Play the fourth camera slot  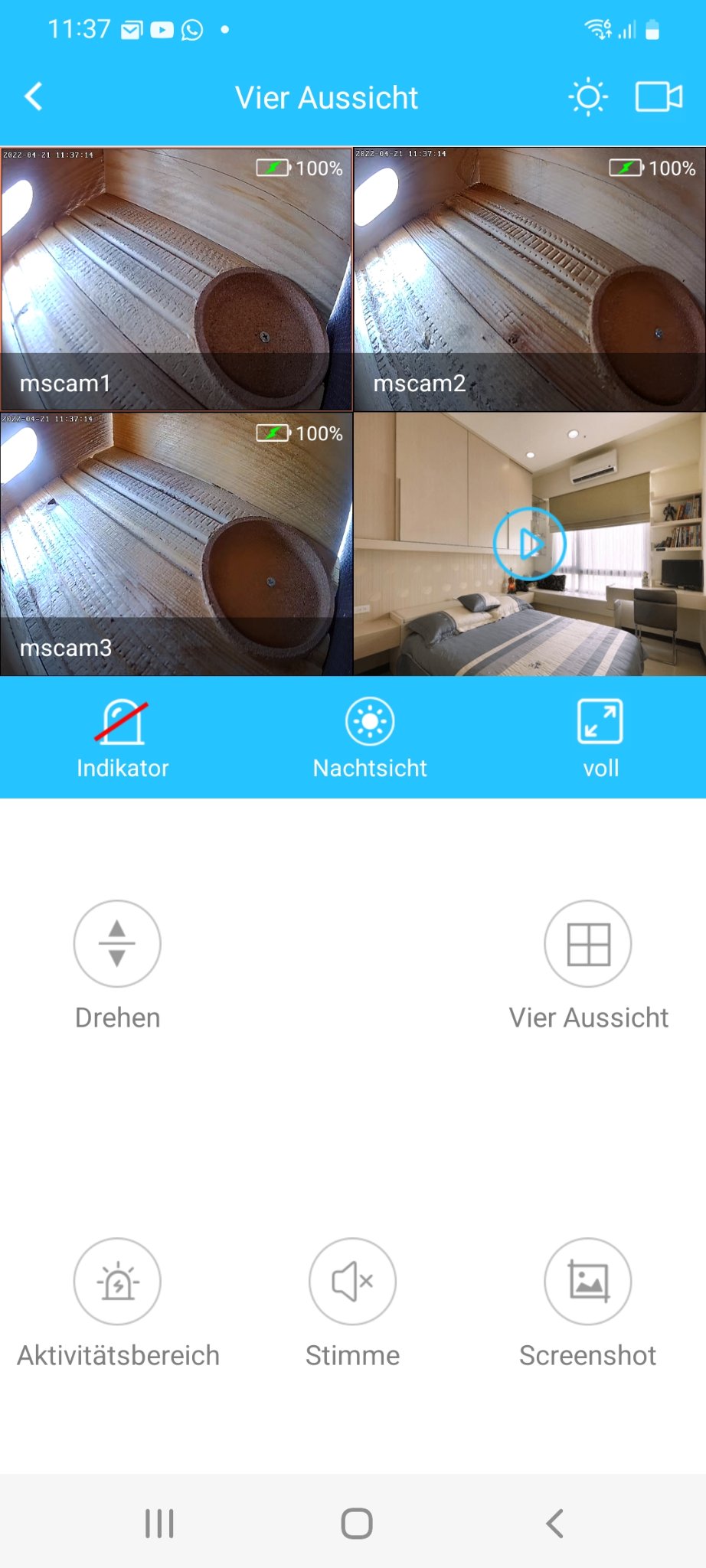(x=529, y=544)
